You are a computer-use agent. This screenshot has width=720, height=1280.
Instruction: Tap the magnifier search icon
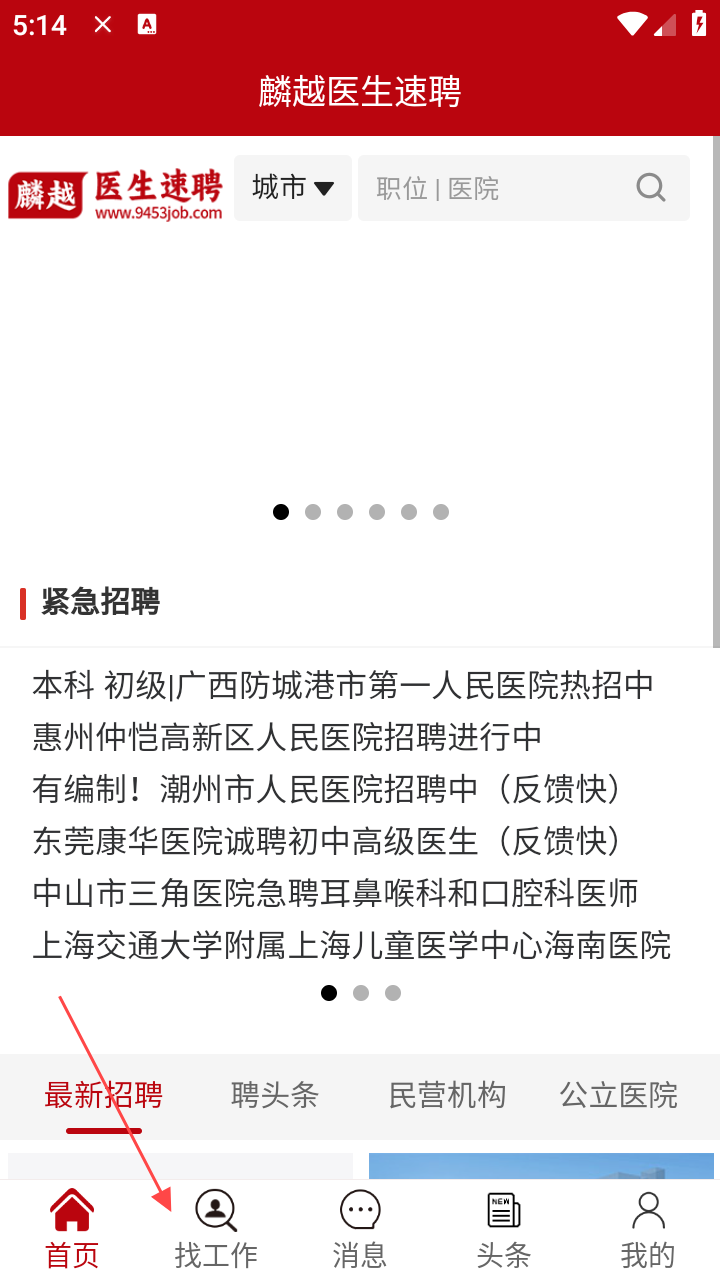(x=651, y=188)
